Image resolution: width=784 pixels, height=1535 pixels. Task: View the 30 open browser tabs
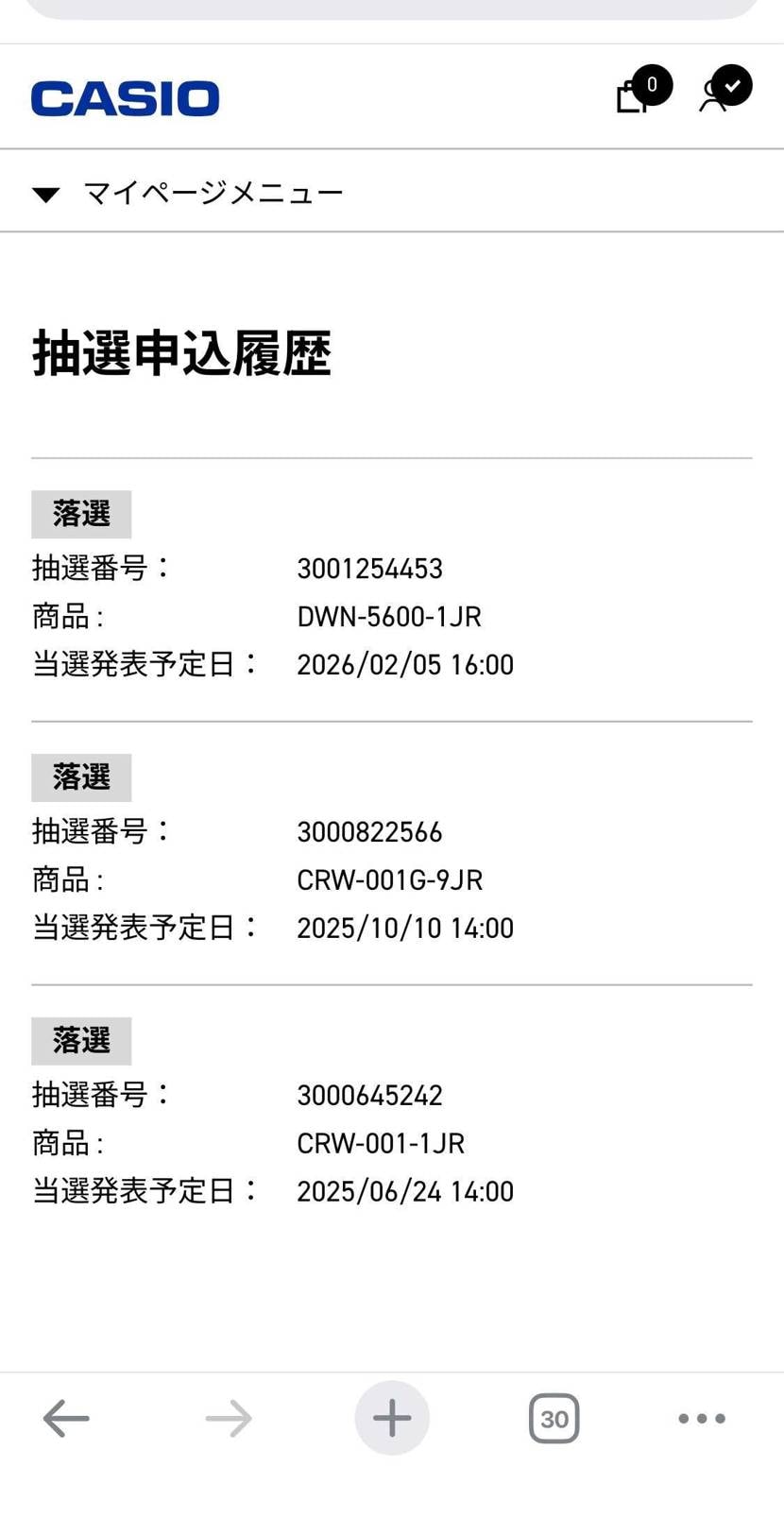click(x=554, y=1418)
